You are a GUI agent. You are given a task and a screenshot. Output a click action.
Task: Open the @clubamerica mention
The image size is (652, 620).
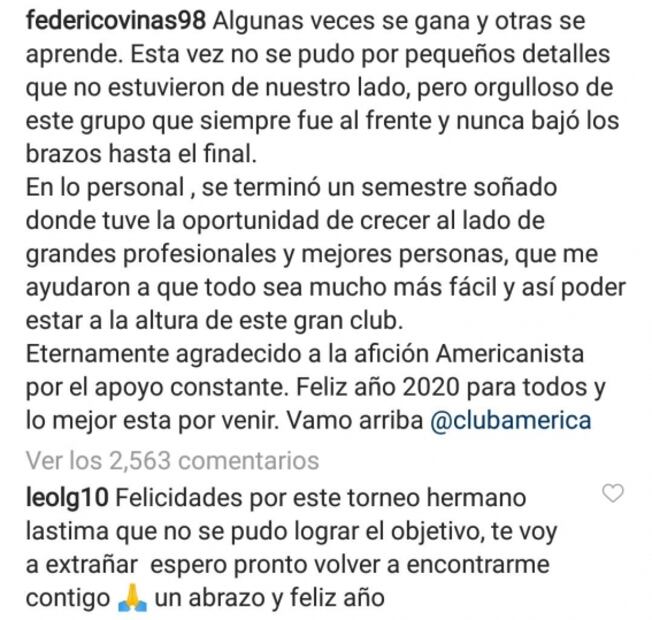509,421
